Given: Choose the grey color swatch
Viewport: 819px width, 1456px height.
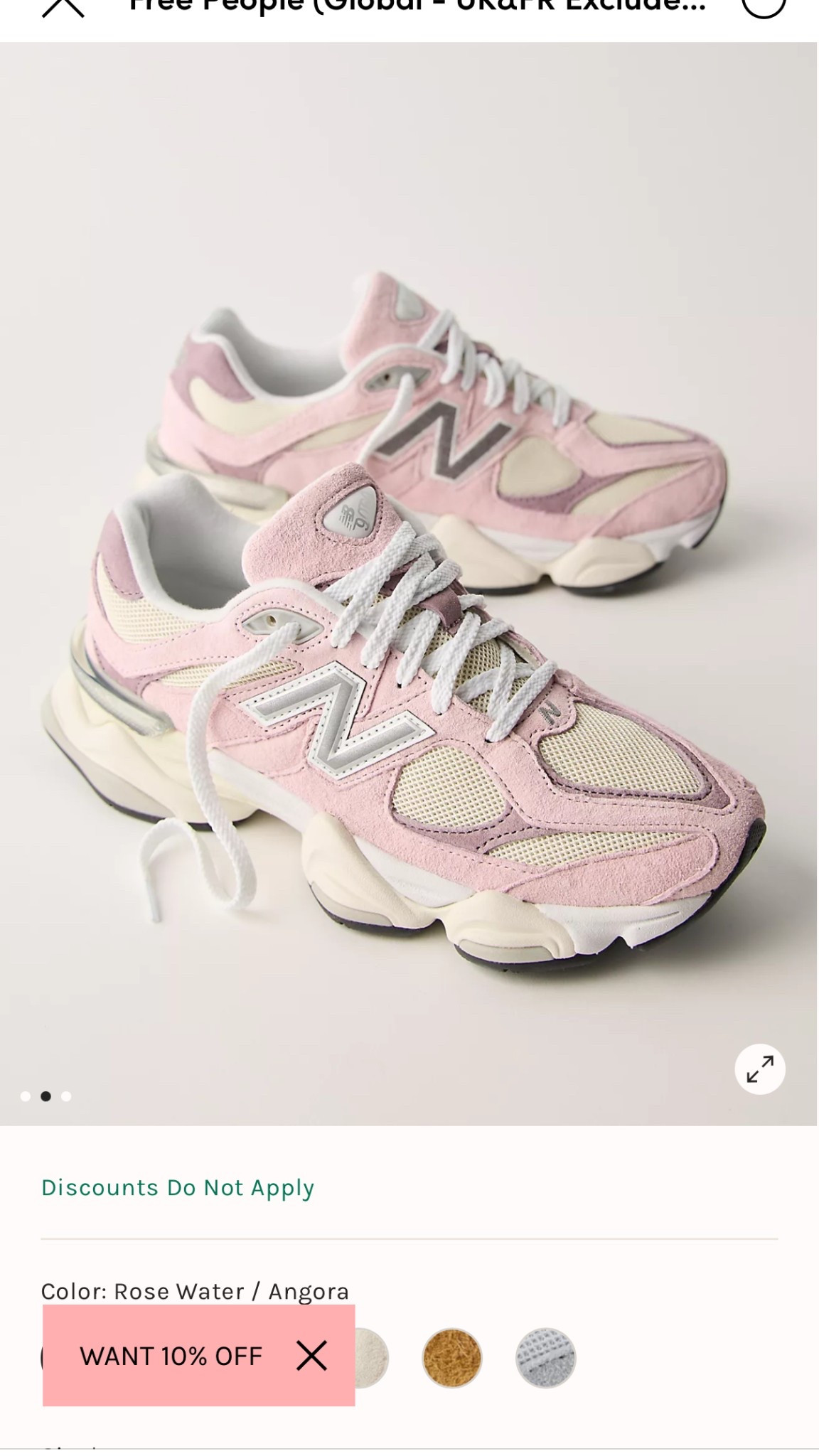Looking at the screenshot, I should [545, 1358].
